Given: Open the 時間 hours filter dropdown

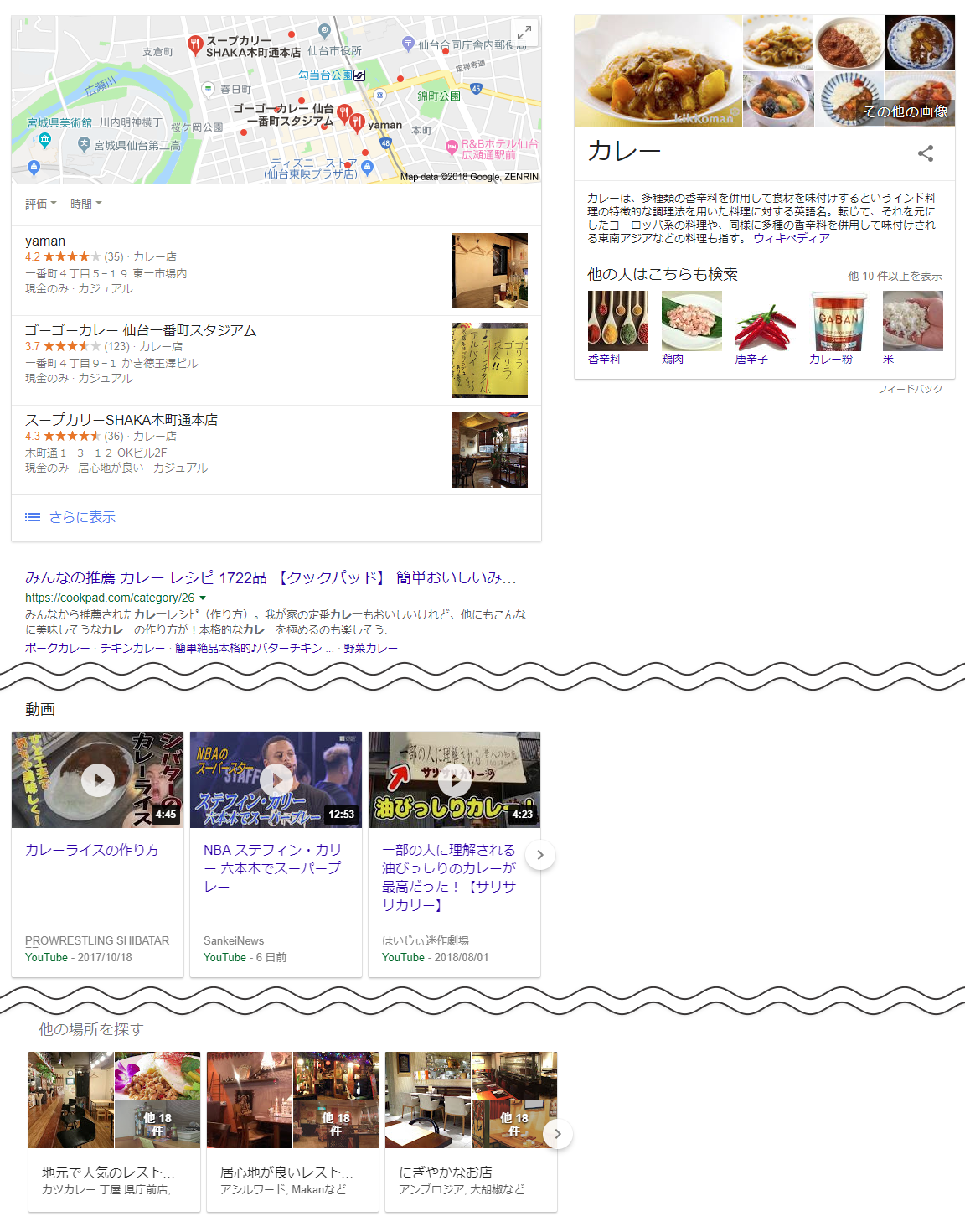Looking at the screenshot, I should [x=85, y=204].
